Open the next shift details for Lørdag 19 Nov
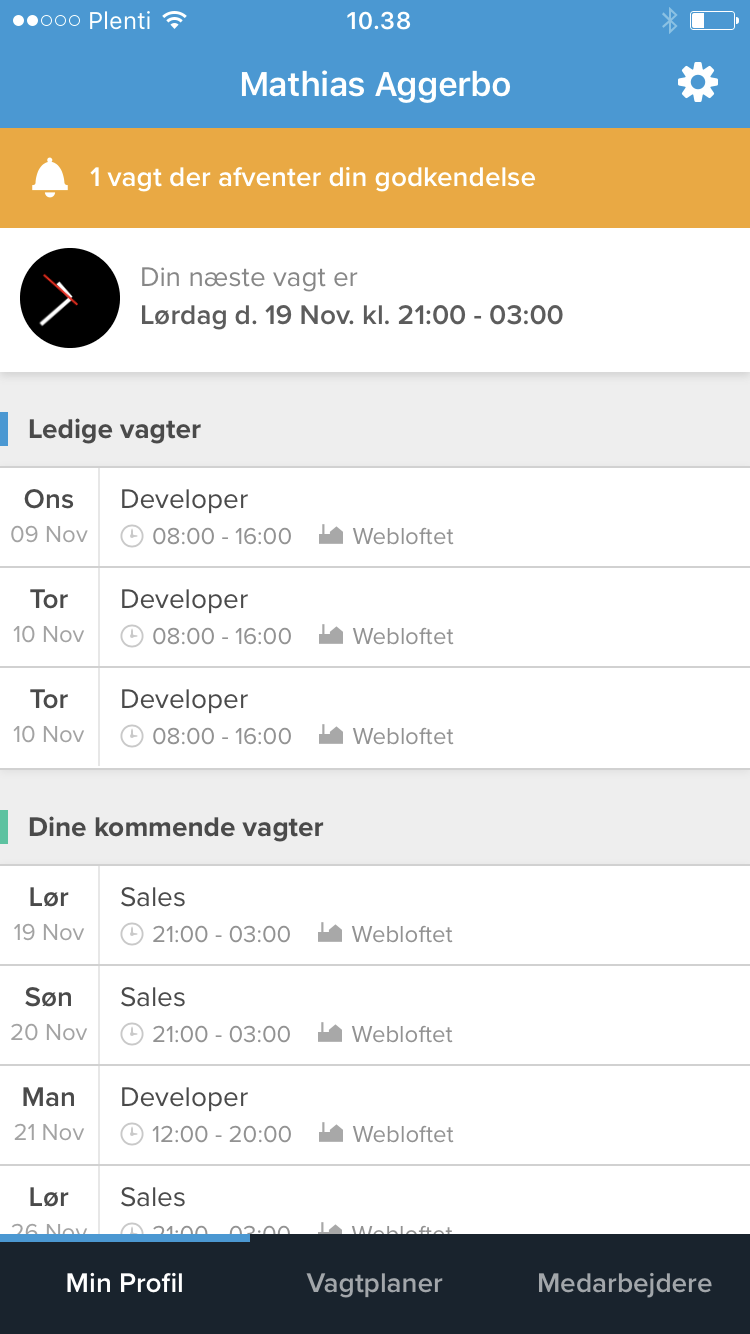The height and width of the screenshot is (1334, 750). [x=375, y=315]
